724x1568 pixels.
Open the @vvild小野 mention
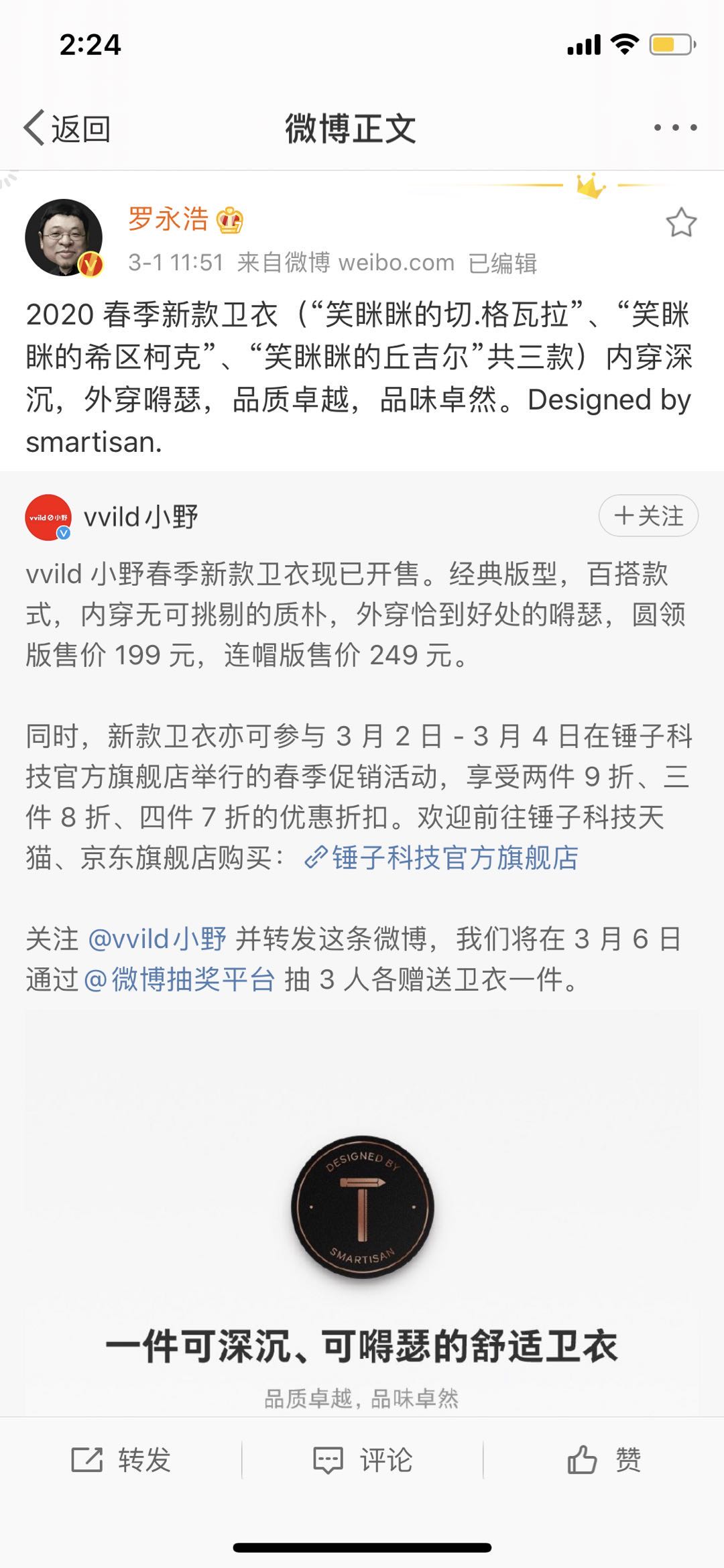pos(158,939)
